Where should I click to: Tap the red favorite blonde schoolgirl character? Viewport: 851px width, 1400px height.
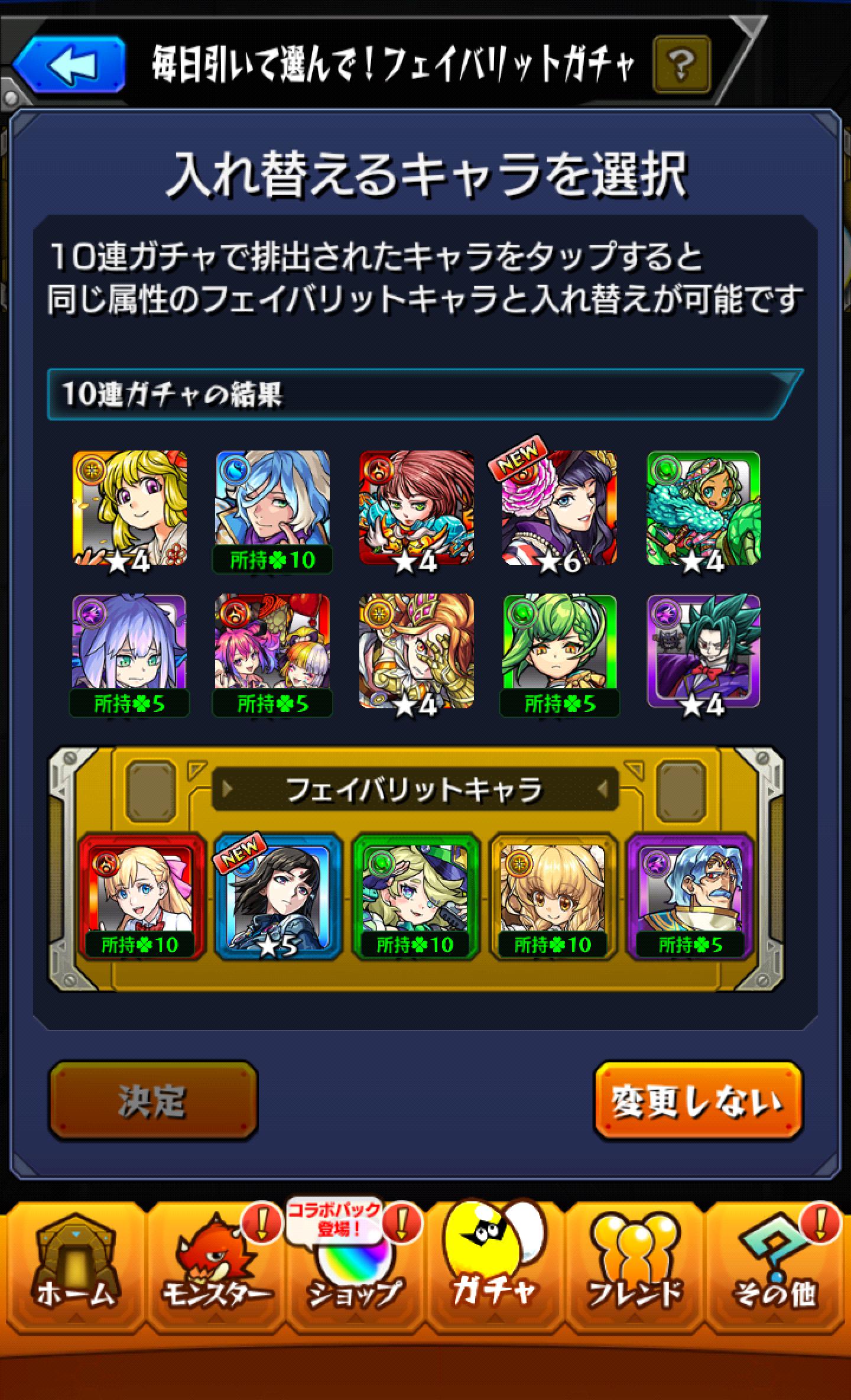(x=141, y=896)
